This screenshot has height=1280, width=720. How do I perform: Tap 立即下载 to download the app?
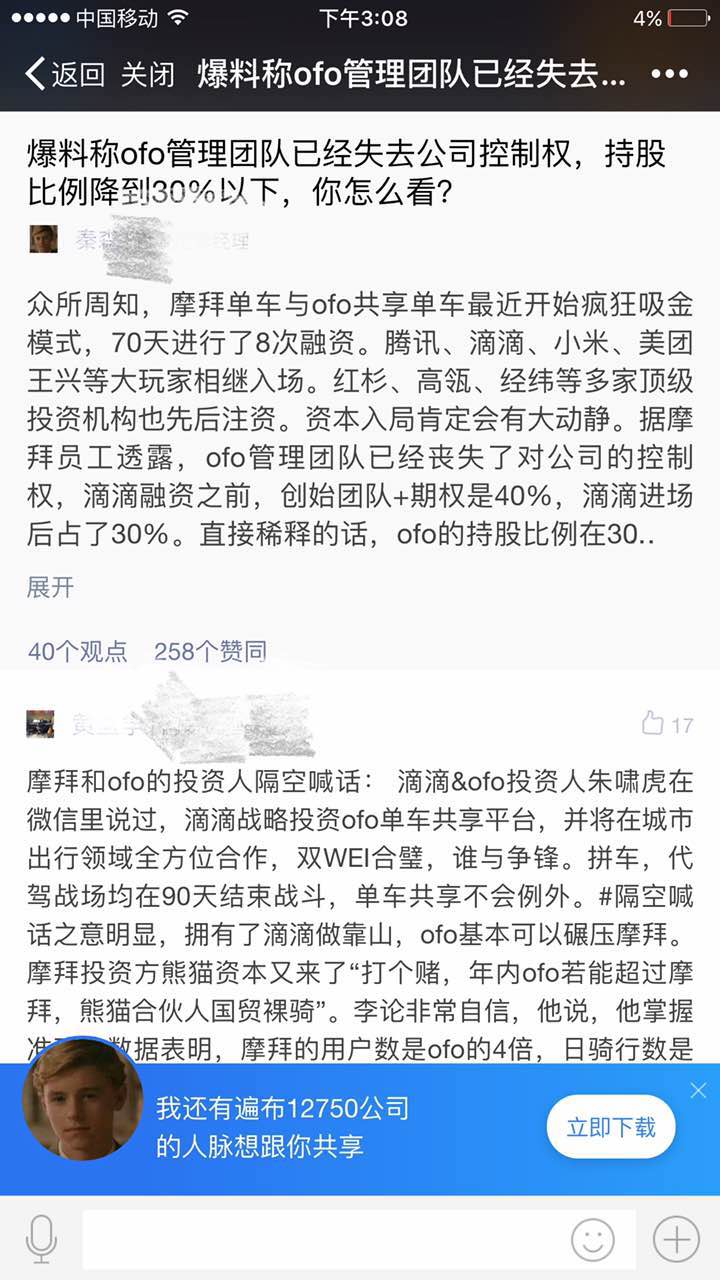(611, 1128)
